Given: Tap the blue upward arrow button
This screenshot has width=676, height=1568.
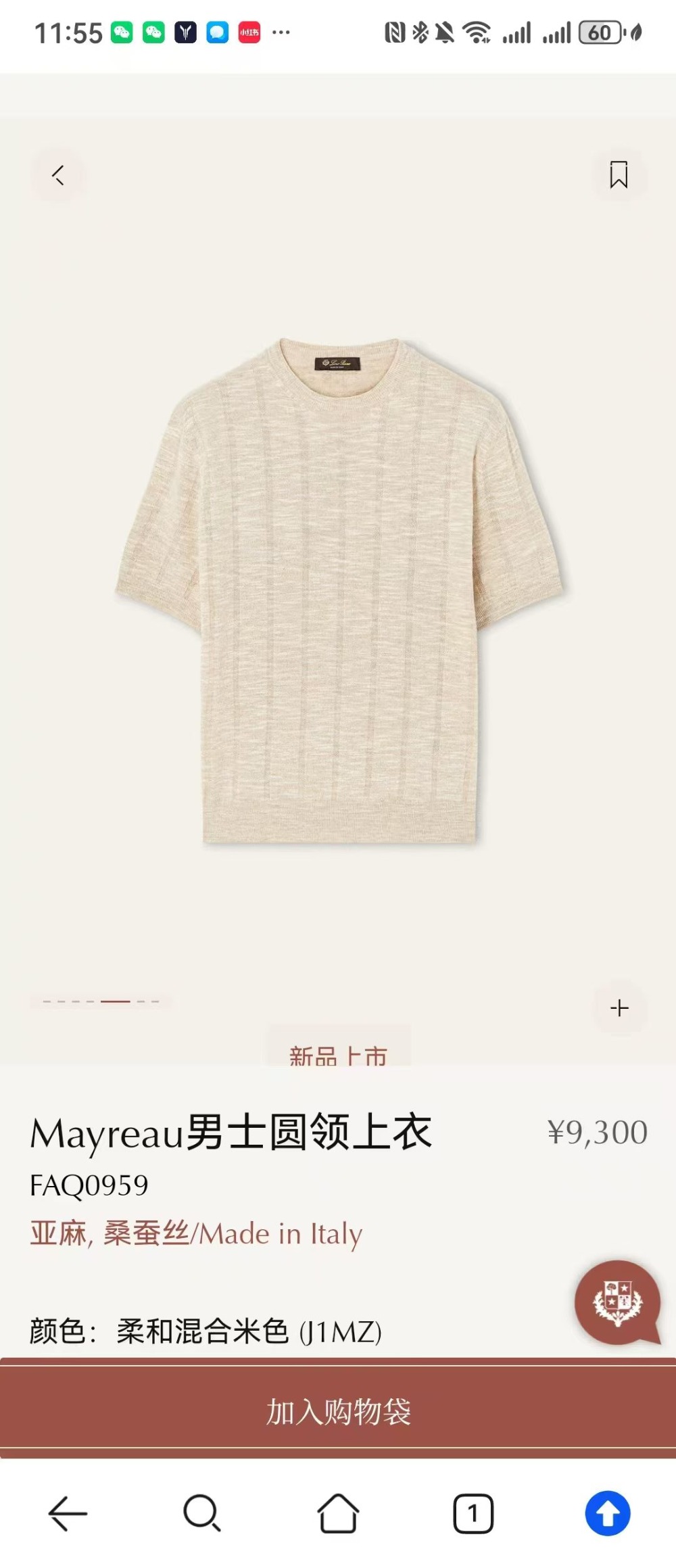Looking at the screenshot, I should pos(607,1513).
